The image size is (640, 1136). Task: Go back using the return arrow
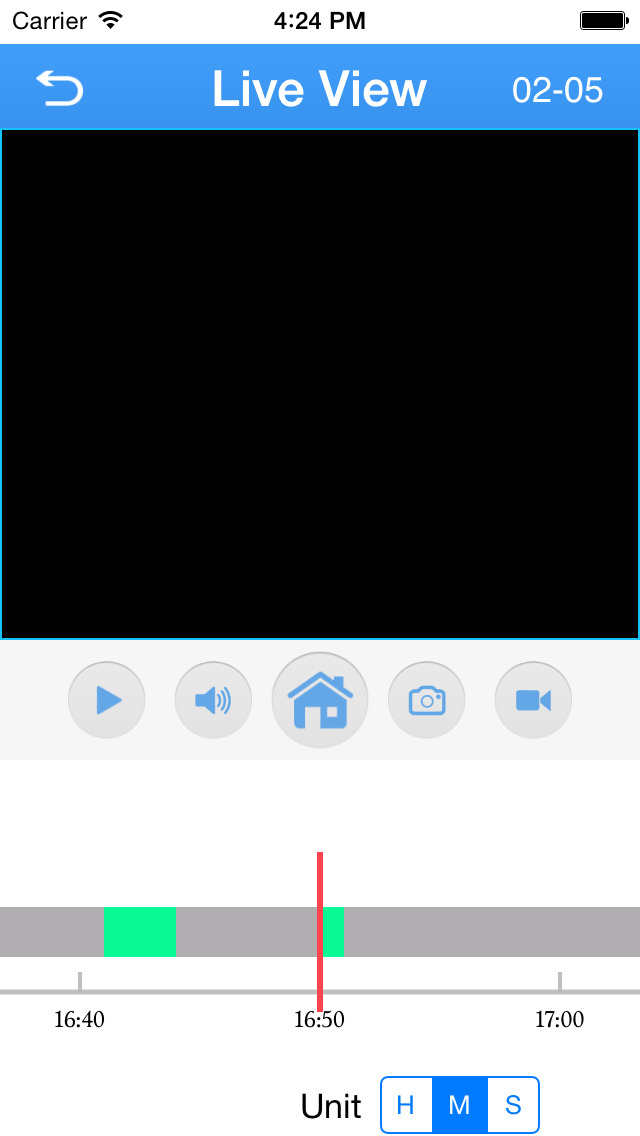point(60,88)
